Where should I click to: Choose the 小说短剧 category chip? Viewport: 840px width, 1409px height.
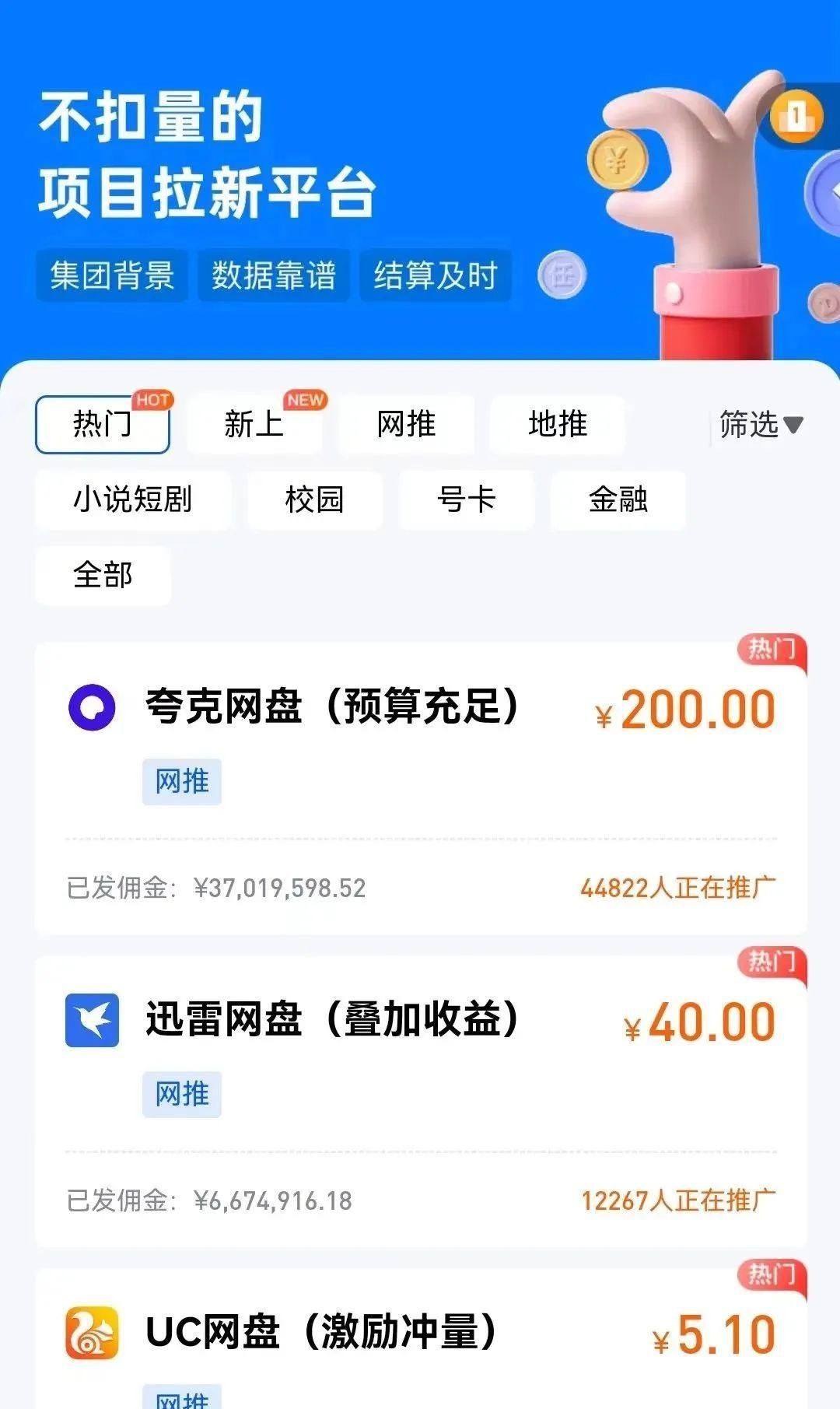pyautogui.click(x=132, y=500)
